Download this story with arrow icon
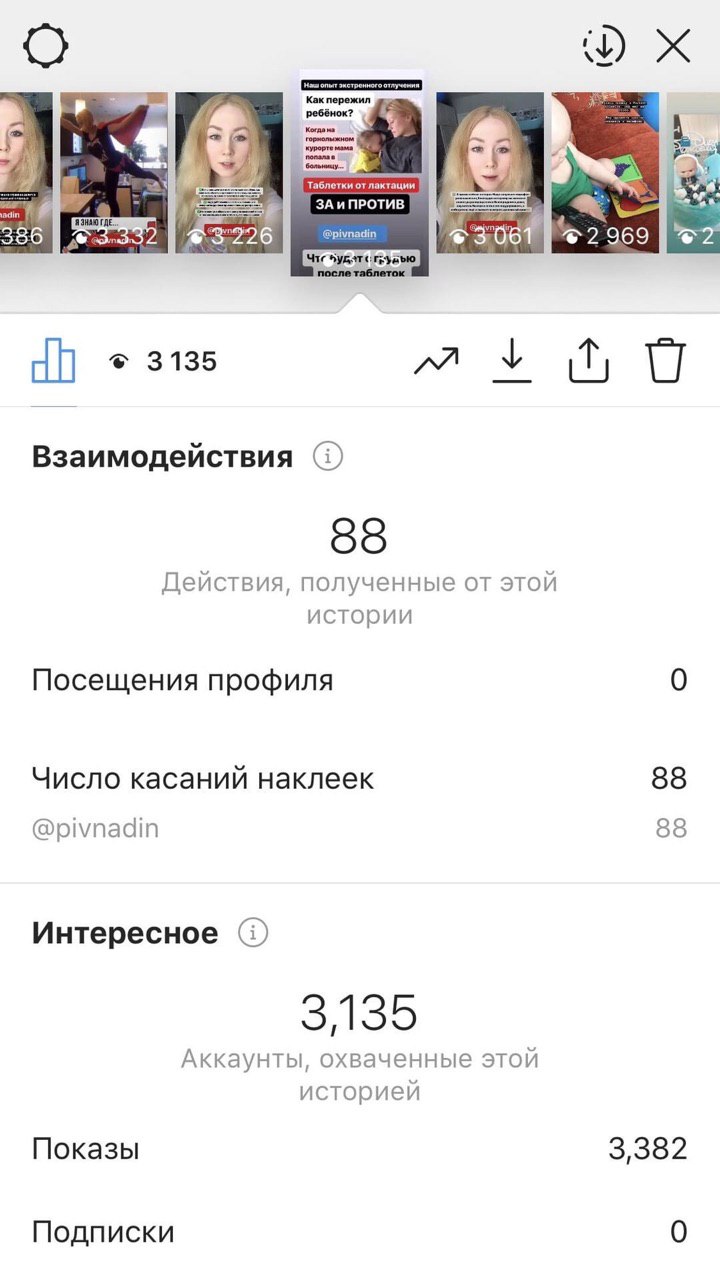Screen dimensions: 720x1280 pos(512,361)
